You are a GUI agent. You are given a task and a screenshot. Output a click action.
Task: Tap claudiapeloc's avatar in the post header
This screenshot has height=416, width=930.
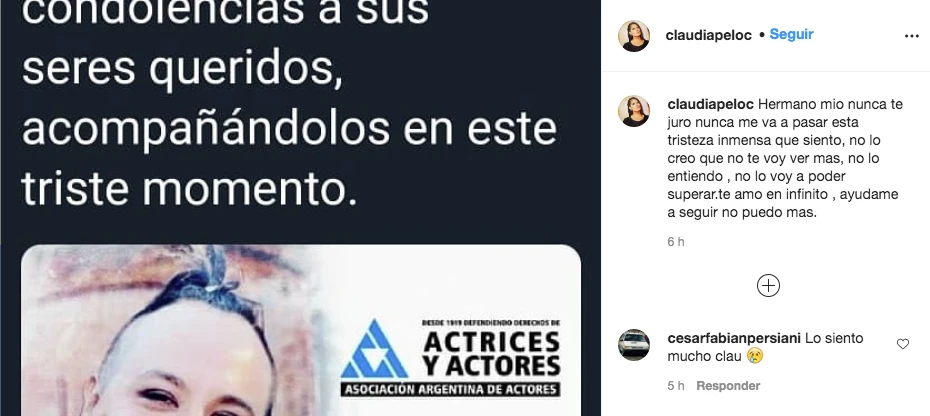[634, 35]
